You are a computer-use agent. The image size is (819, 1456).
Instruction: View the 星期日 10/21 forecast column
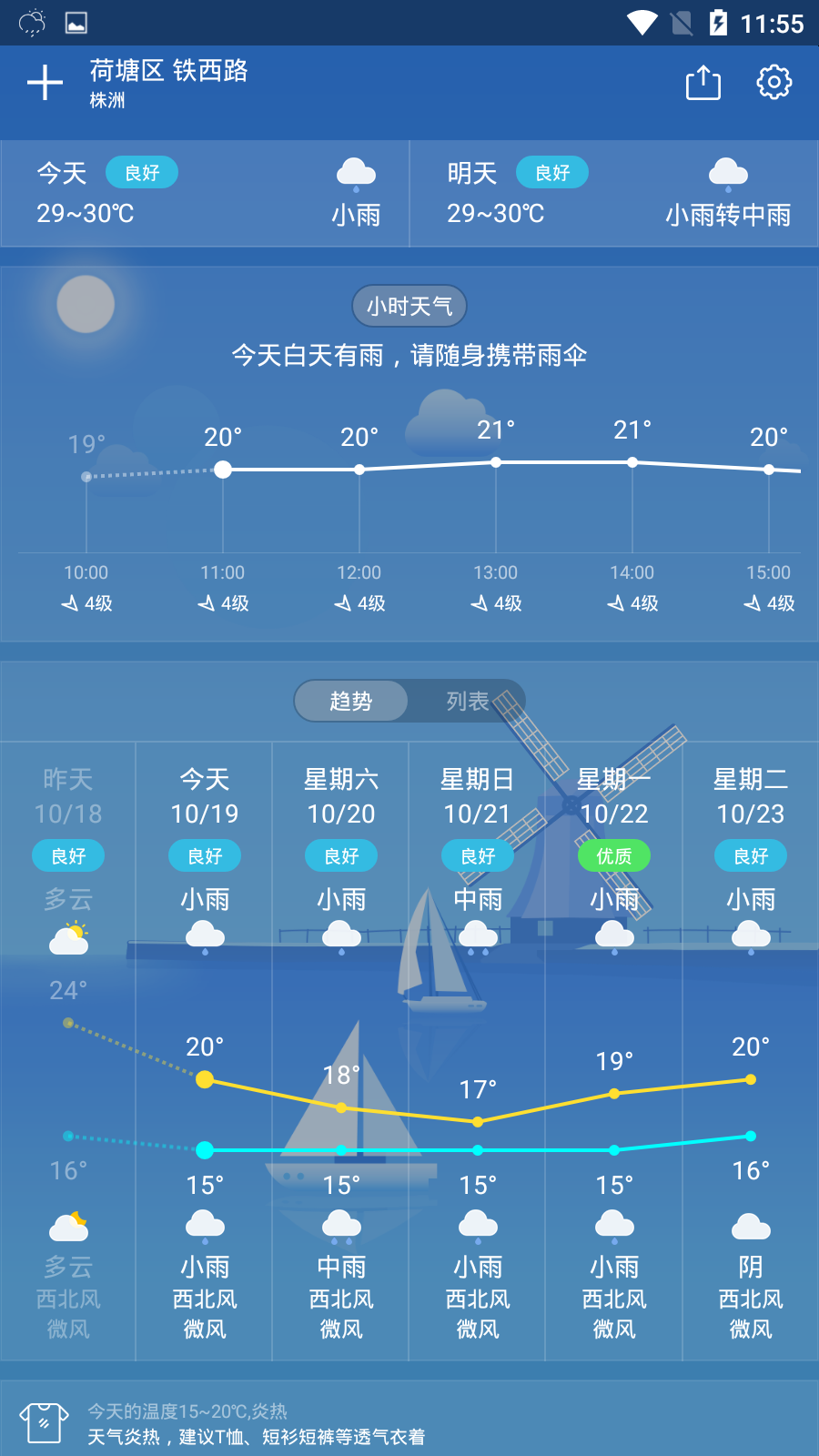[478, 1046]
